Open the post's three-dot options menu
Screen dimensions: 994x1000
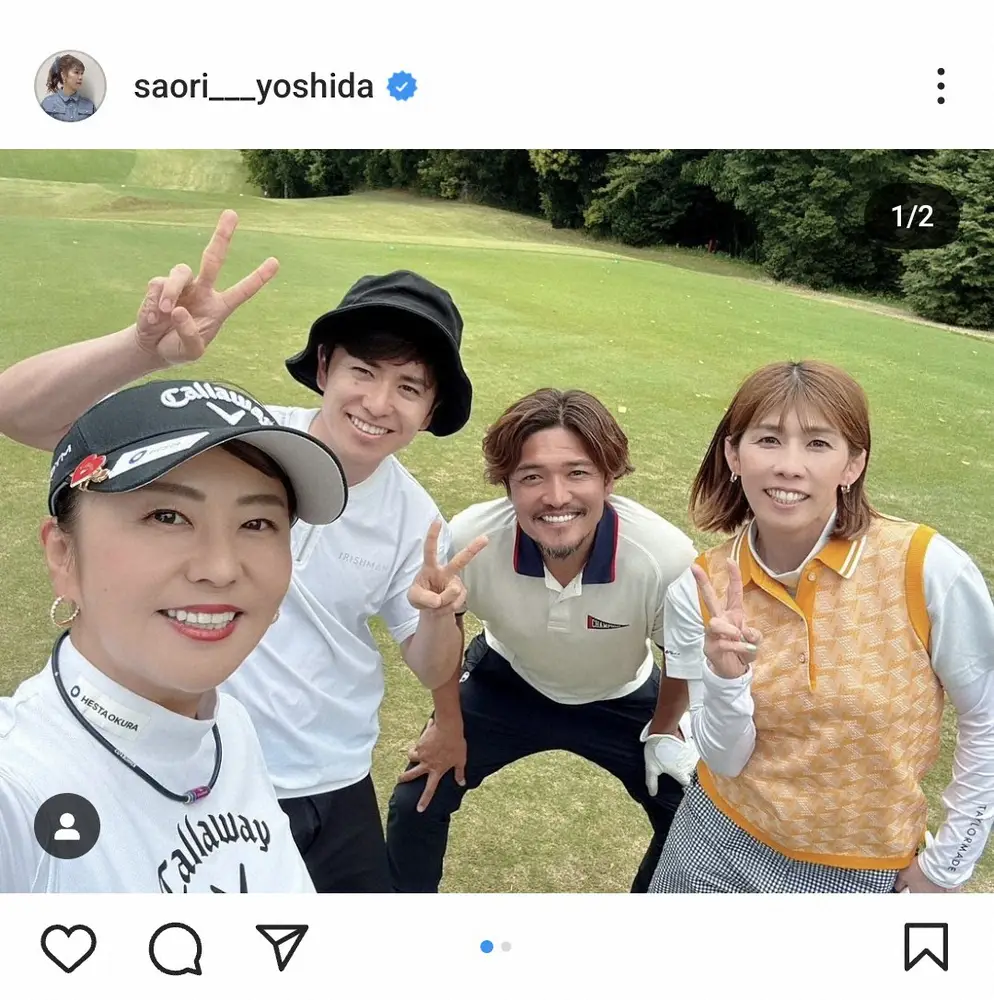click(940, 87)
